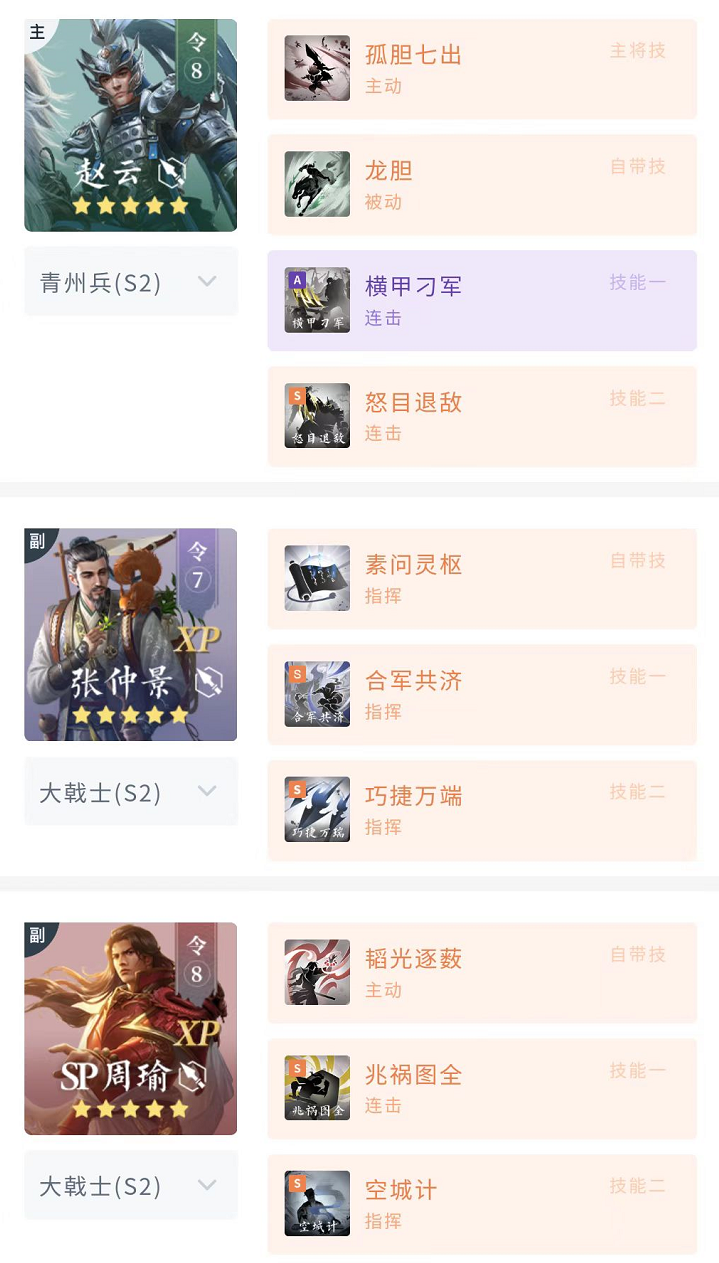Open the SP周瑜 hero card

(131, 1029)
